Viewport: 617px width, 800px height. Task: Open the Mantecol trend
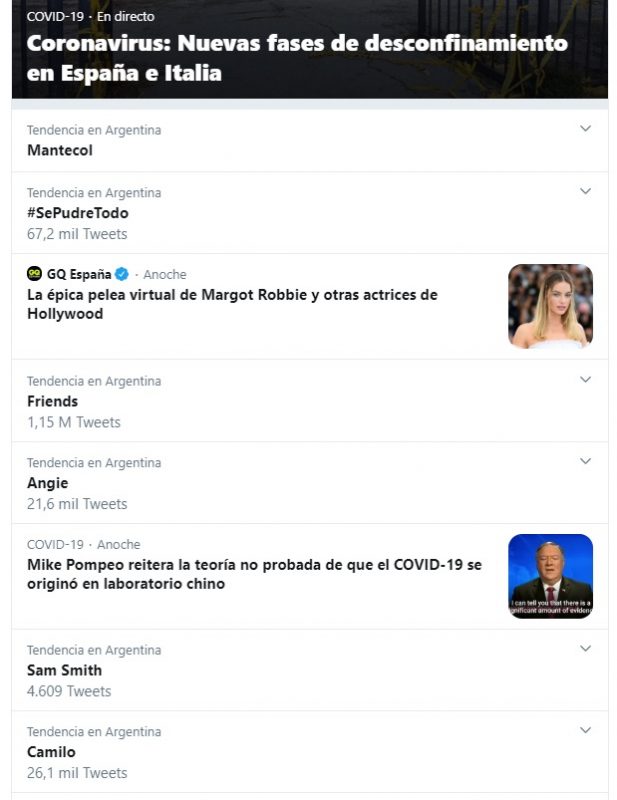60,150
